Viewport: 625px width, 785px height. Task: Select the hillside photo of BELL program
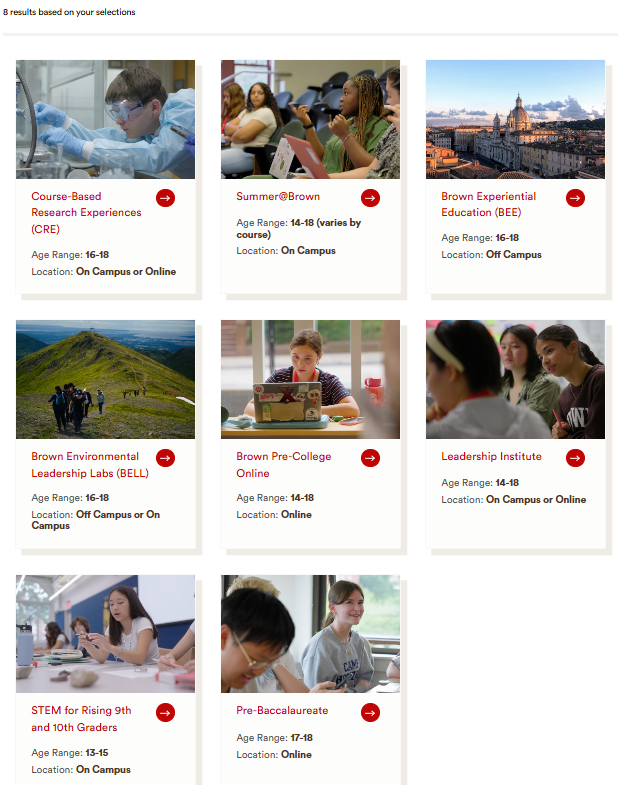(105, 379)
